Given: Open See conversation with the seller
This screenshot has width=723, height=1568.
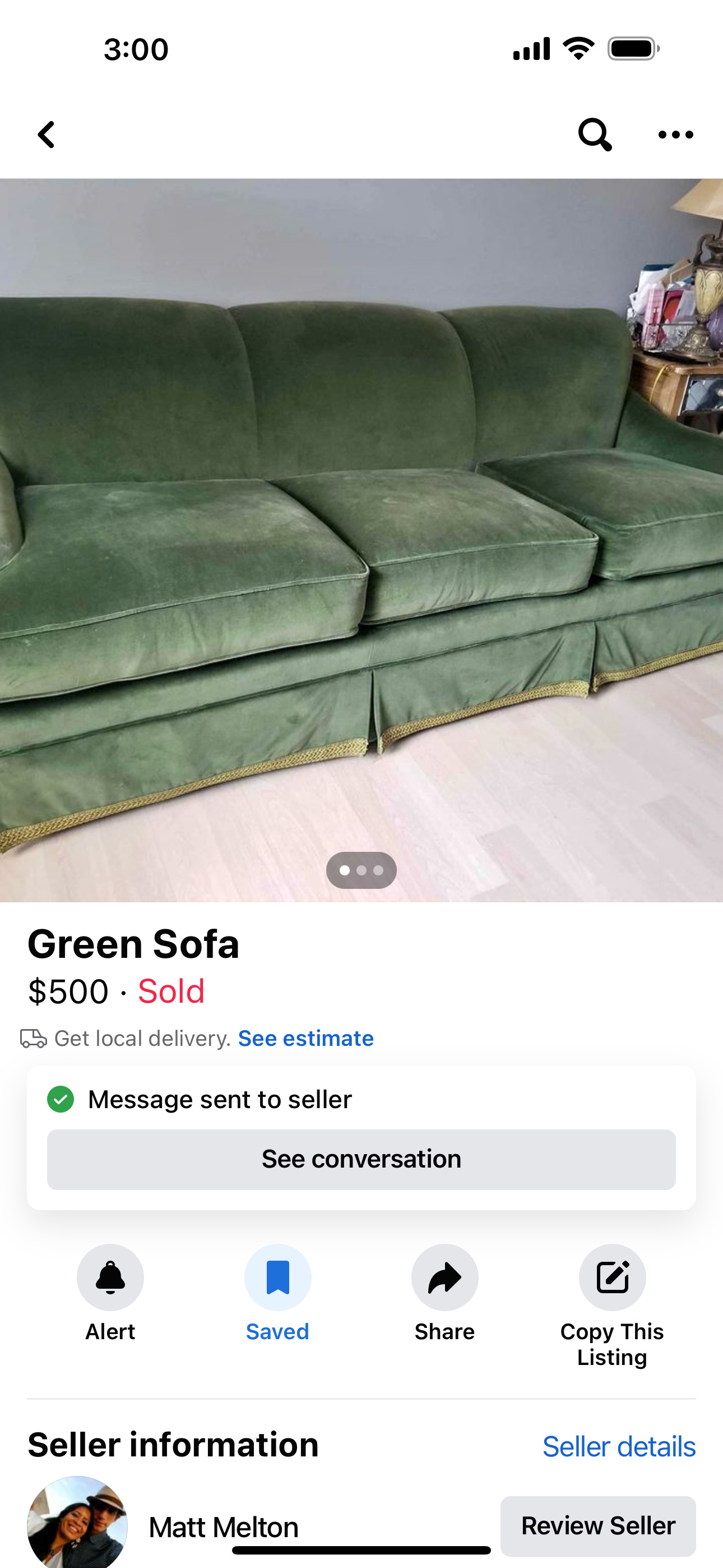Looking at the screenshot, I should (361, 1160).
